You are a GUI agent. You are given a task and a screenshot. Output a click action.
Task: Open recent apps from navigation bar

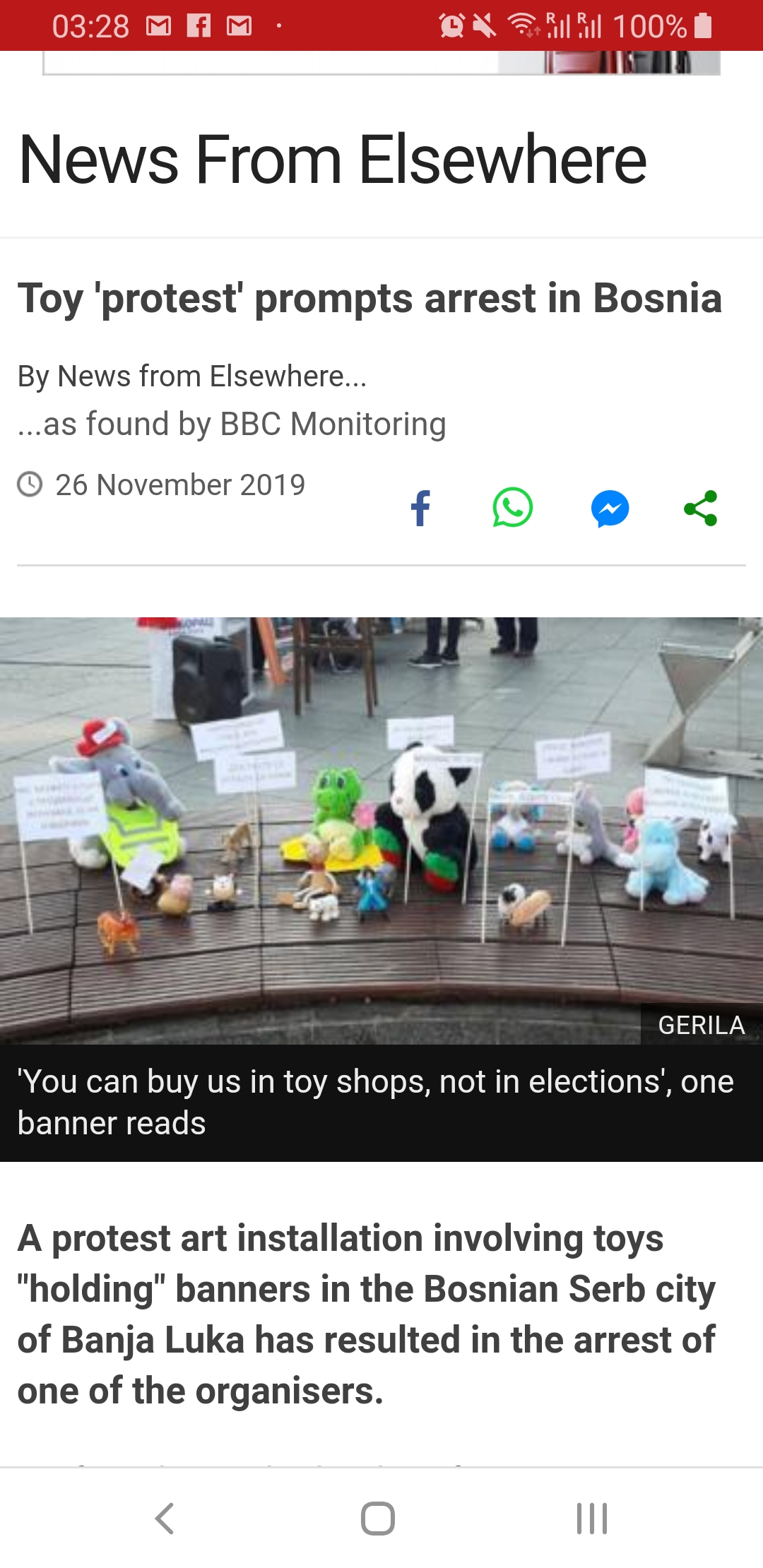point(592,1518)
